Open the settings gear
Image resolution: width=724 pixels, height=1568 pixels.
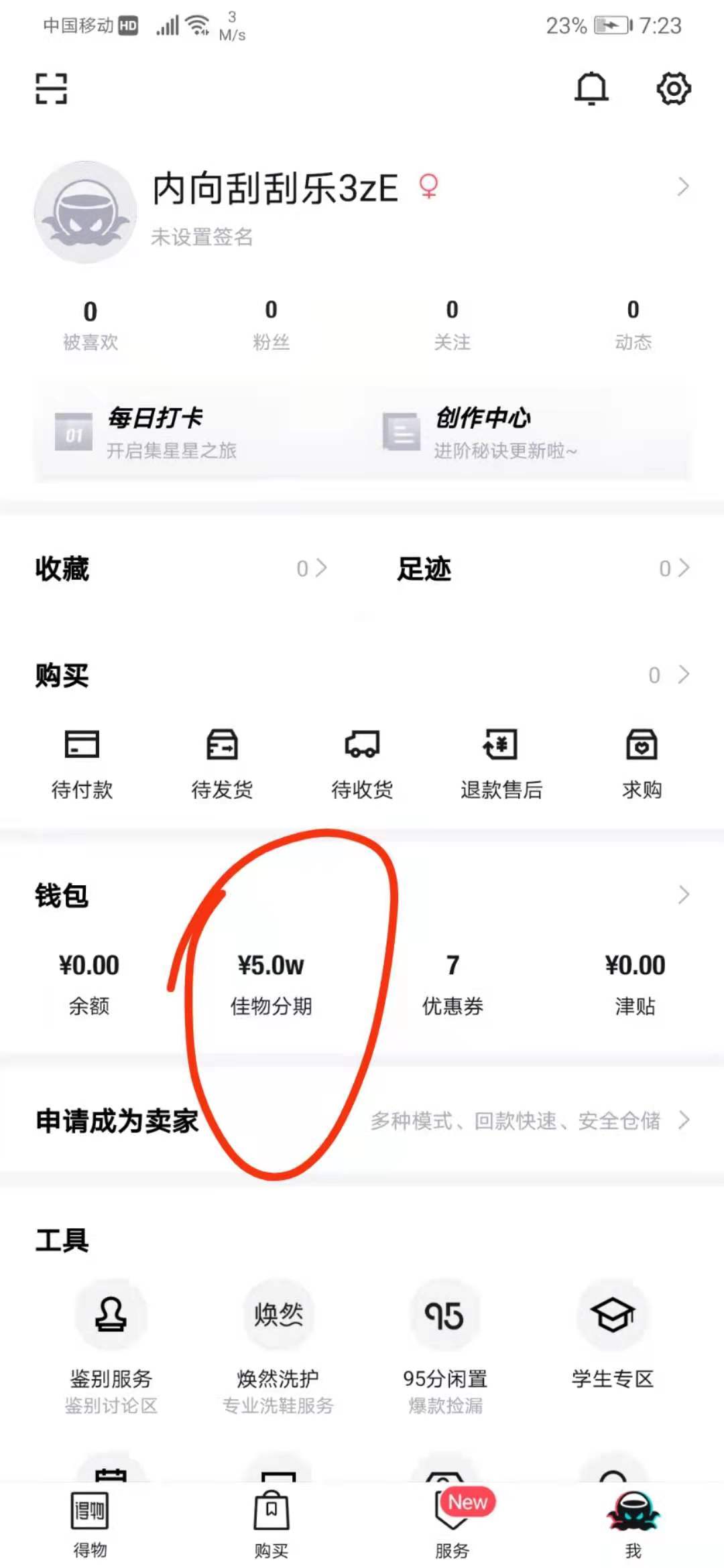coord(673,88)
